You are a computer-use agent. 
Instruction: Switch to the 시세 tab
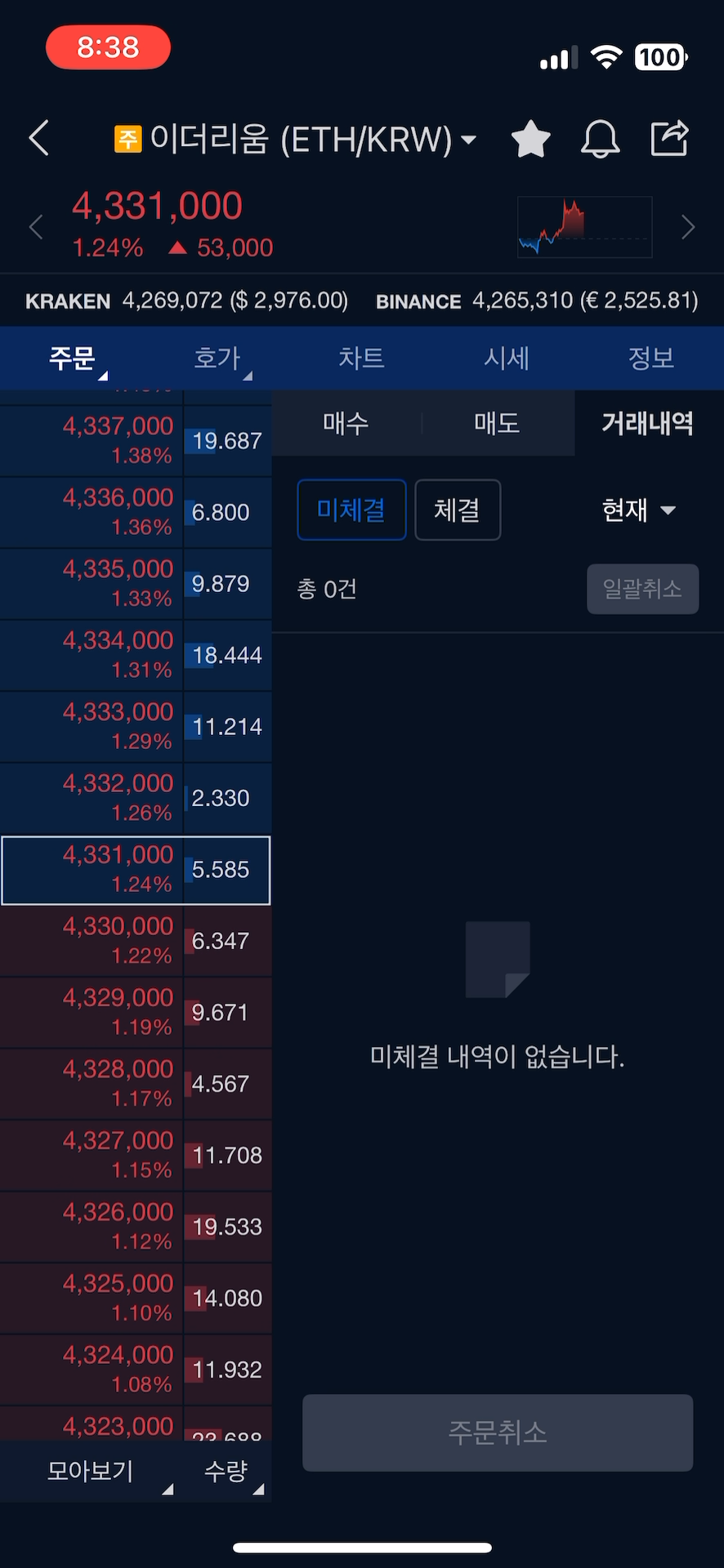coord(507,359)
